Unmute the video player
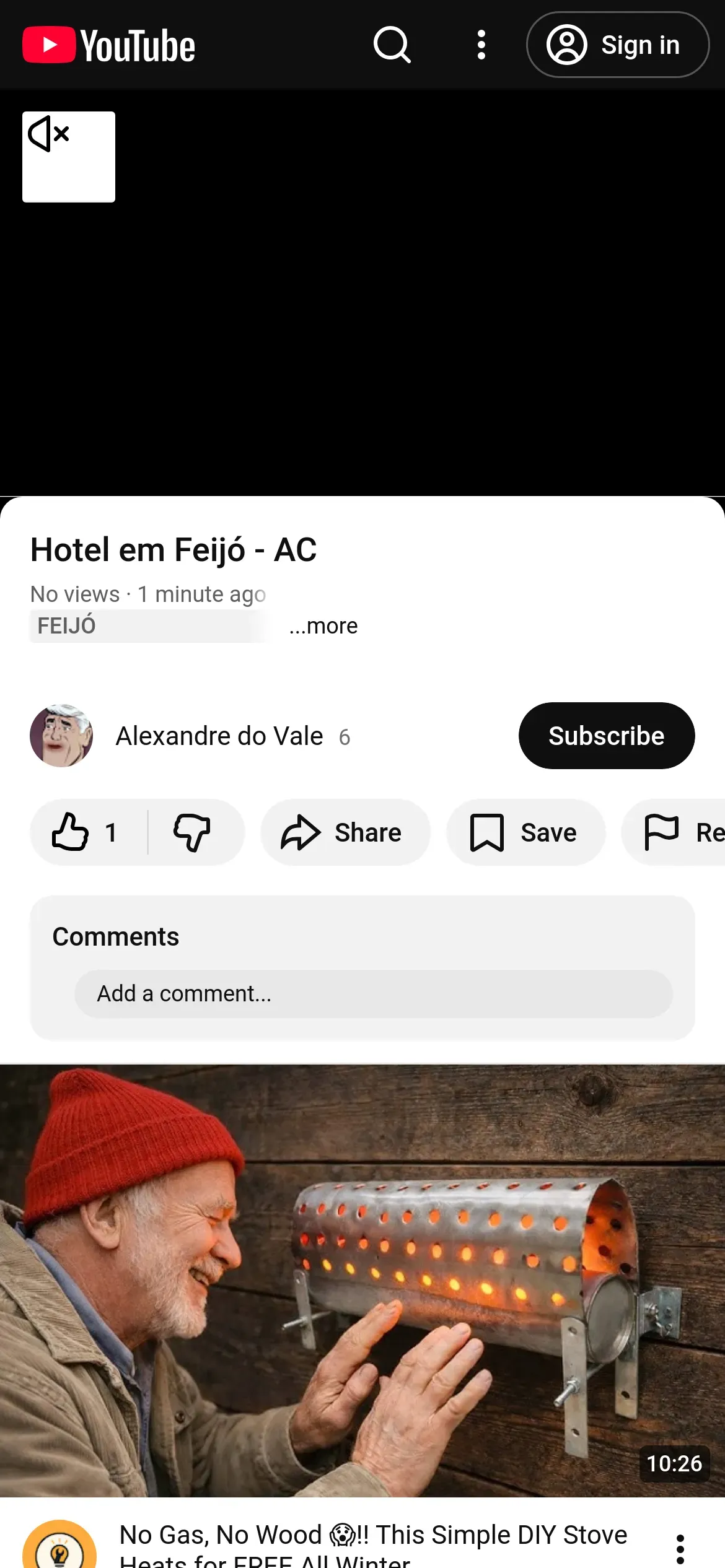The width and height of the screenshot is (725, 1568). pos(68,156)
